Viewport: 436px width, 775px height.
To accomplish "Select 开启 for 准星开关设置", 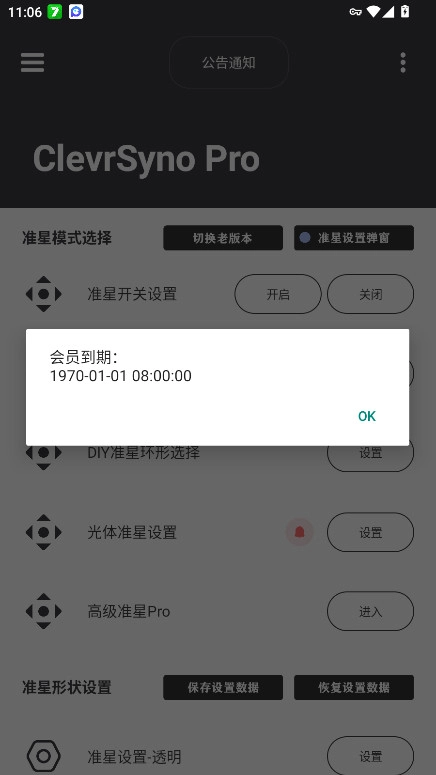I will 278,294.
